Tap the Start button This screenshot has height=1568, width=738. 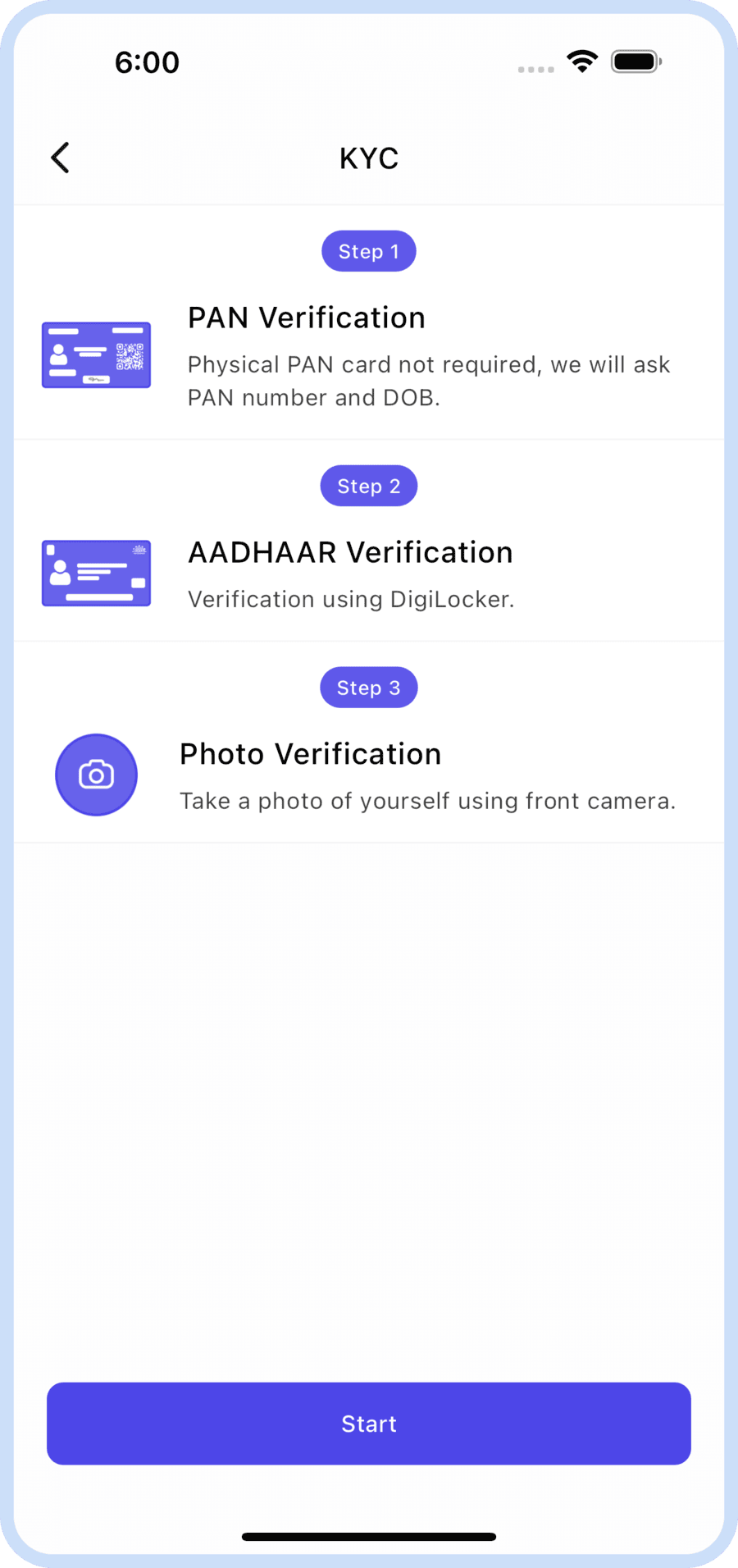click(368, 1424)
